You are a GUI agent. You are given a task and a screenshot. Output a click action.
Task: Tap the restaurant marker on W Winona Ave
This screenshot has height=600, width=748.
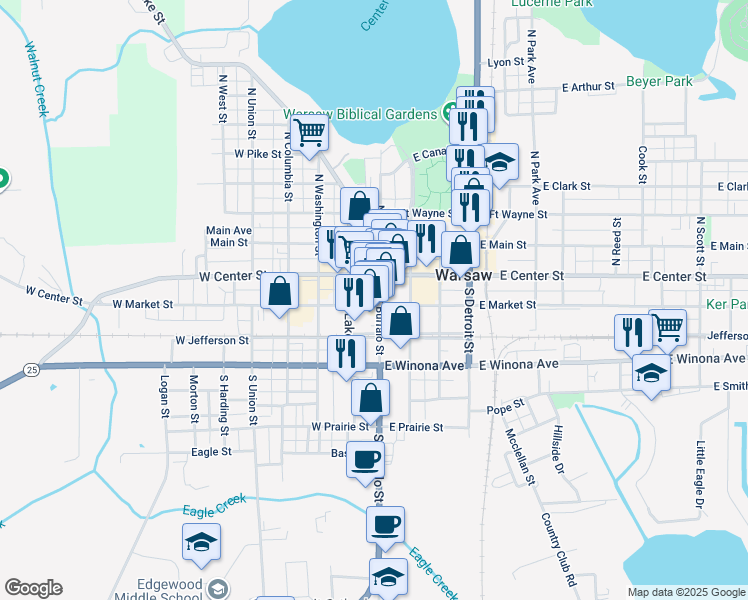tap(346, 354)
